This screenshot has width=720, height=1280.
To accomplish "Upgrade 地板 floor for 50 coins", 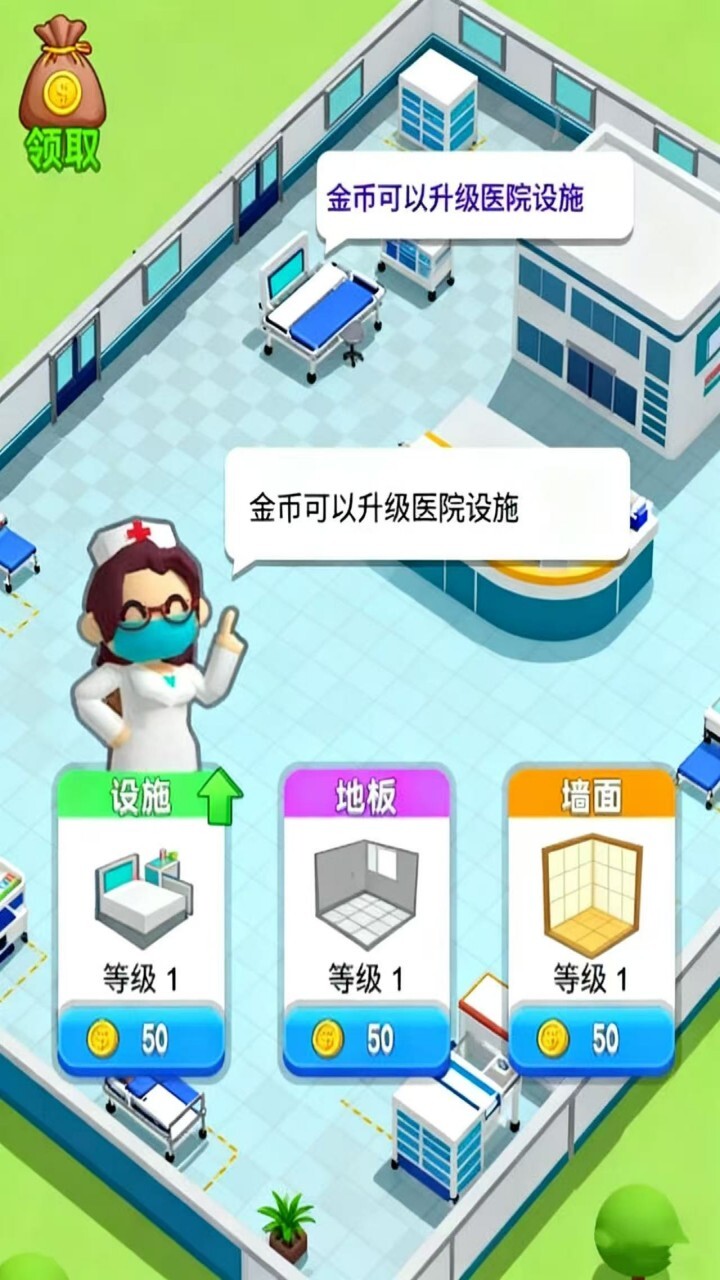I will [x=366, y=1040].
